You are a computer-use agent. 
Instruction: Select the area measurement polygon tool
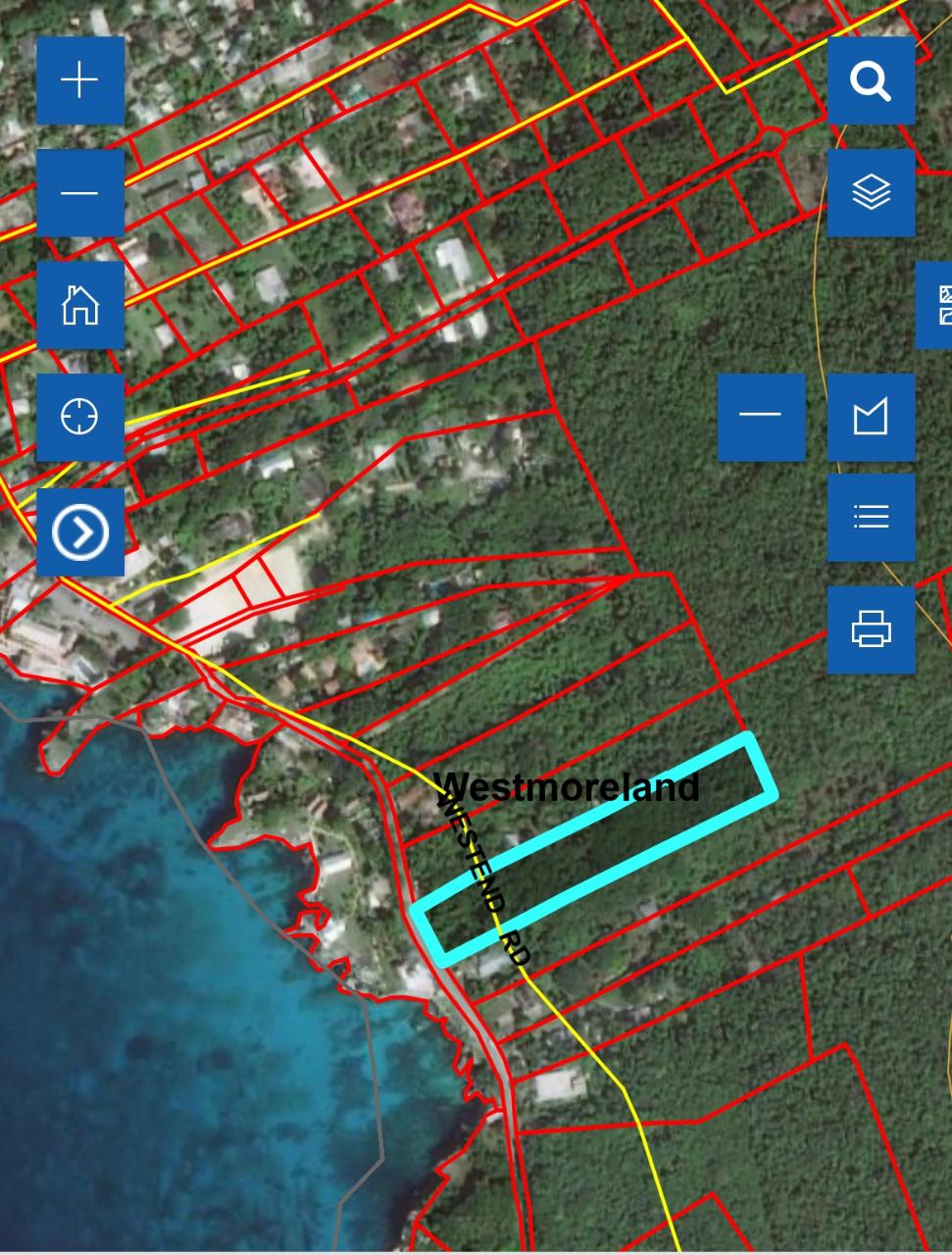(x=871, y=417)
